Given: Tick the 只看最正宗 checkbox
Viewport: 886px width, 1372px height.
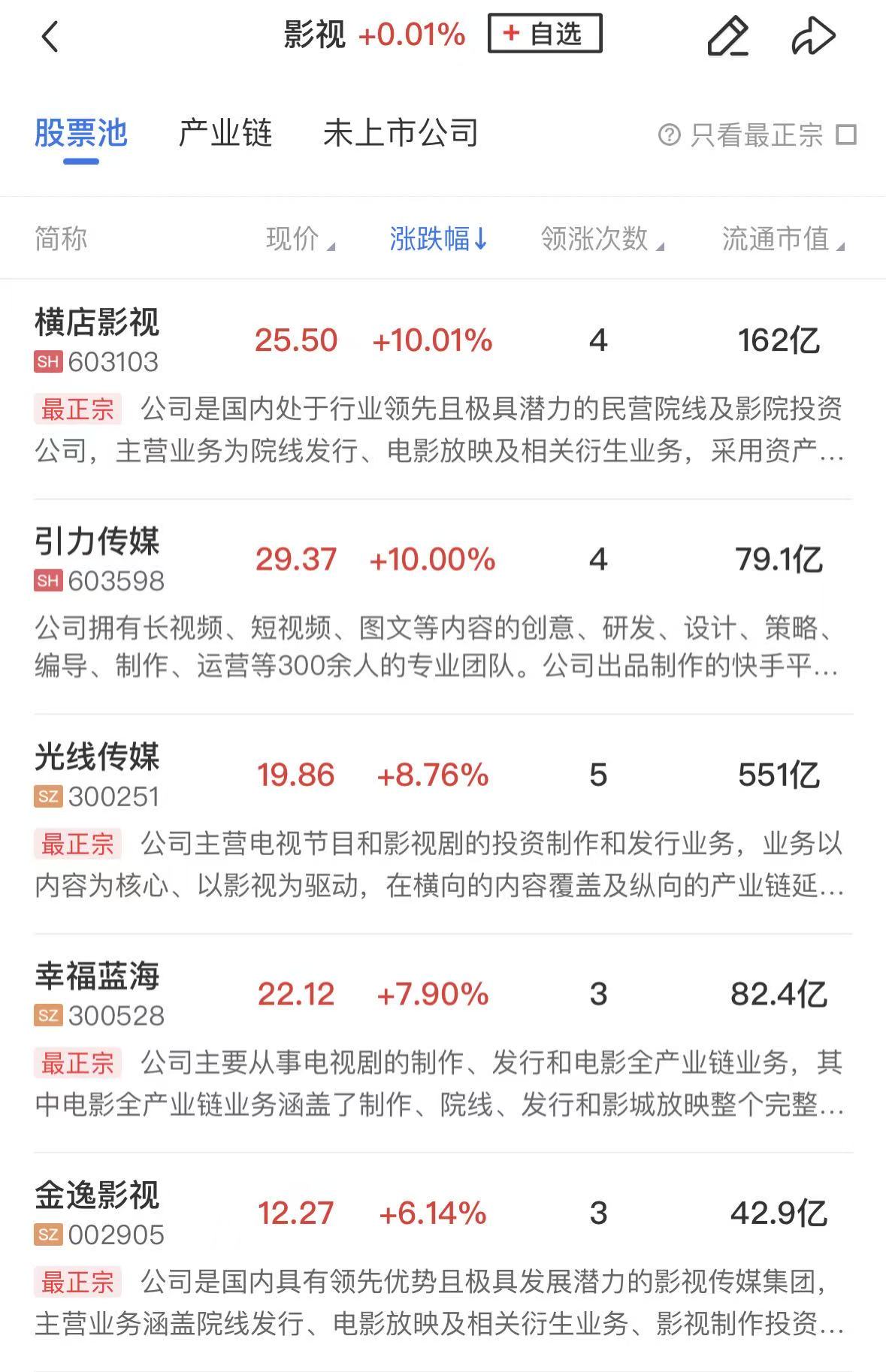Looking at the screenshot, I should [847, 135].
